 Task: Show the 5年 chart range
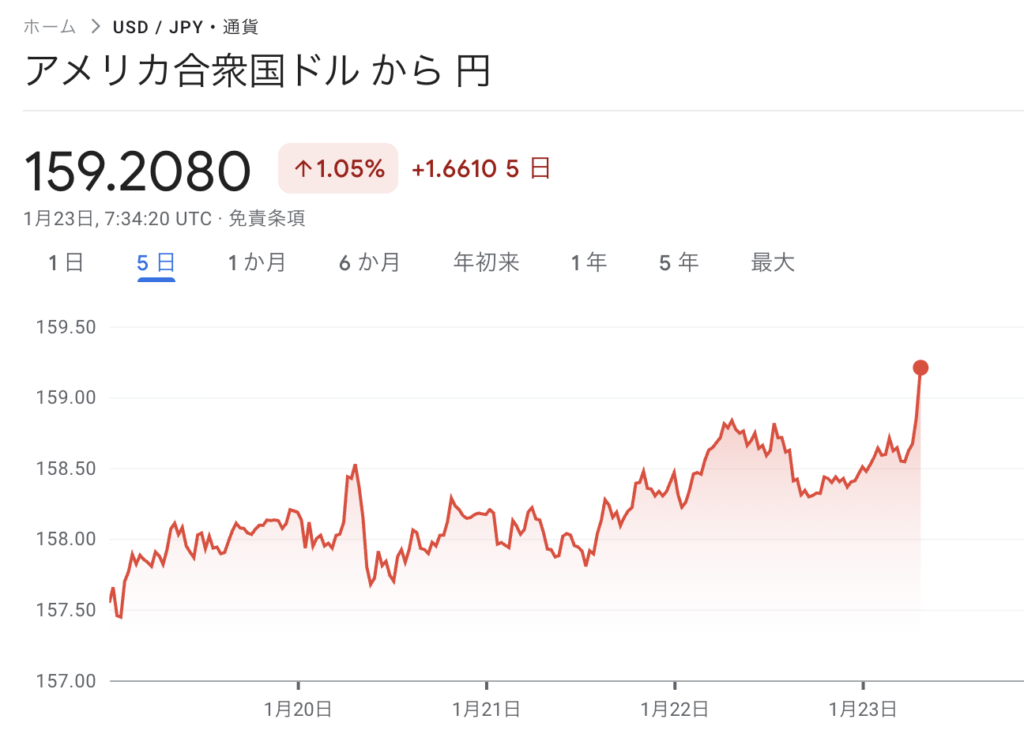pos(678,263)
